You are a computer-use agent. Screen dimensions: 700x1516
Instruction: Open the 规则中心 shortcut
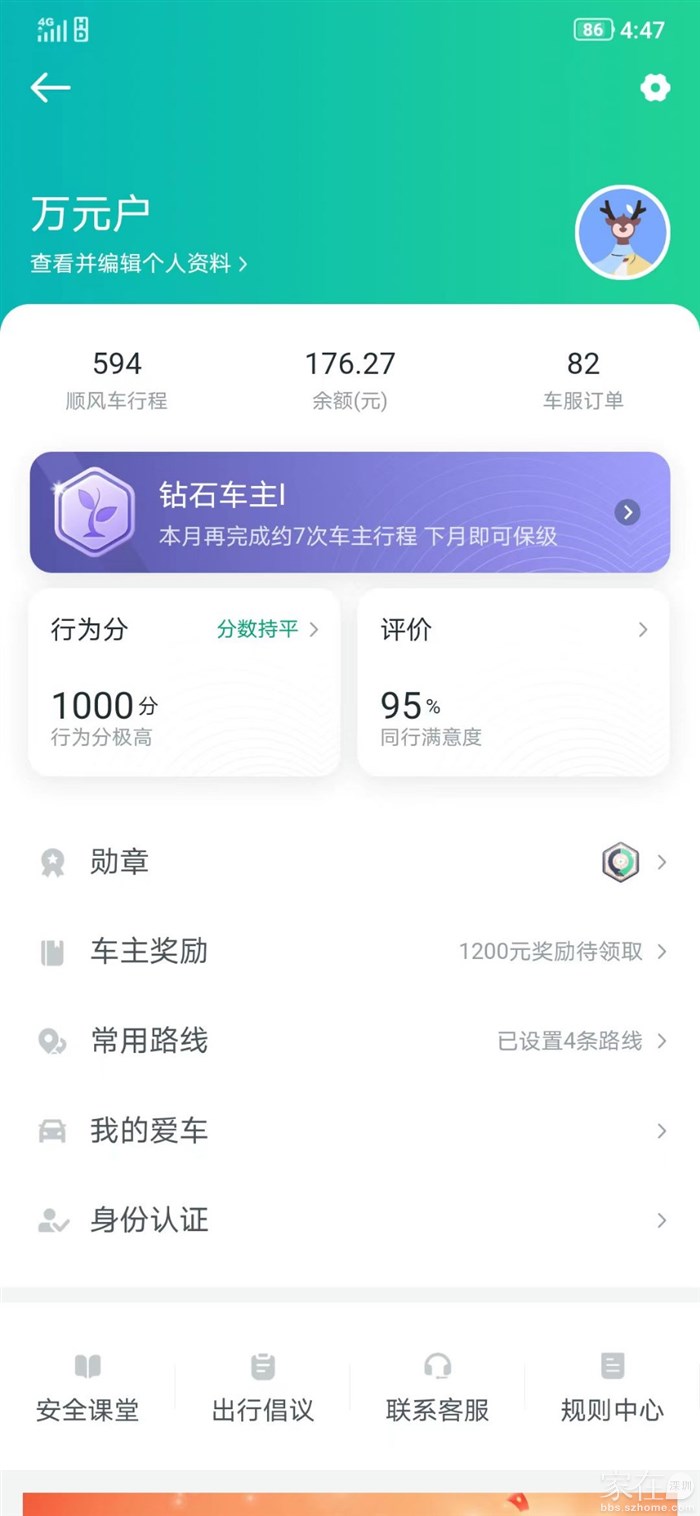coord(612,1389)
